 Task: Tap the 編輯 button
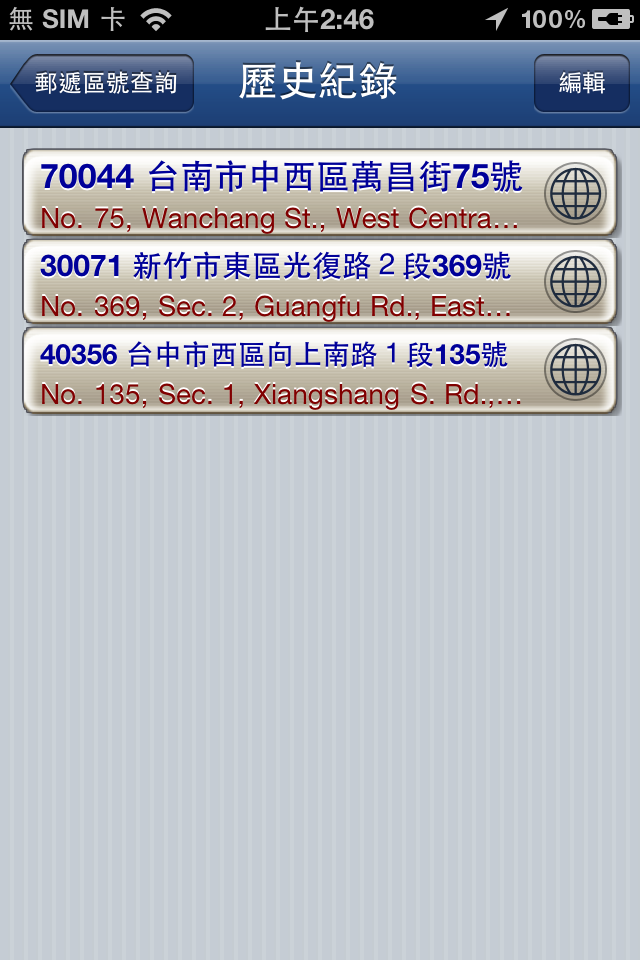[581, 83]
